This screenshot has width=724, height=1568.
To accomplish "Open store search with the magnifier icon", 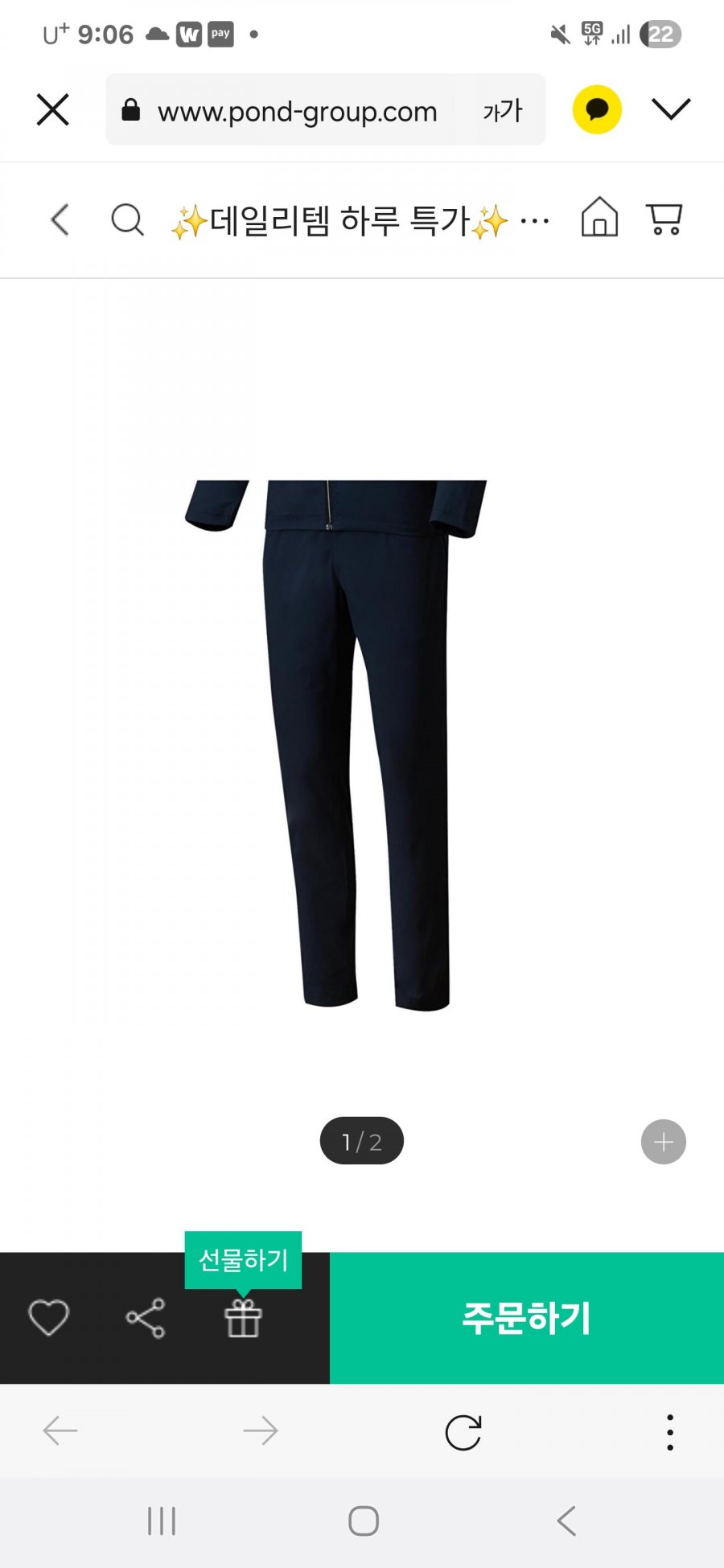I will [127, 220].
